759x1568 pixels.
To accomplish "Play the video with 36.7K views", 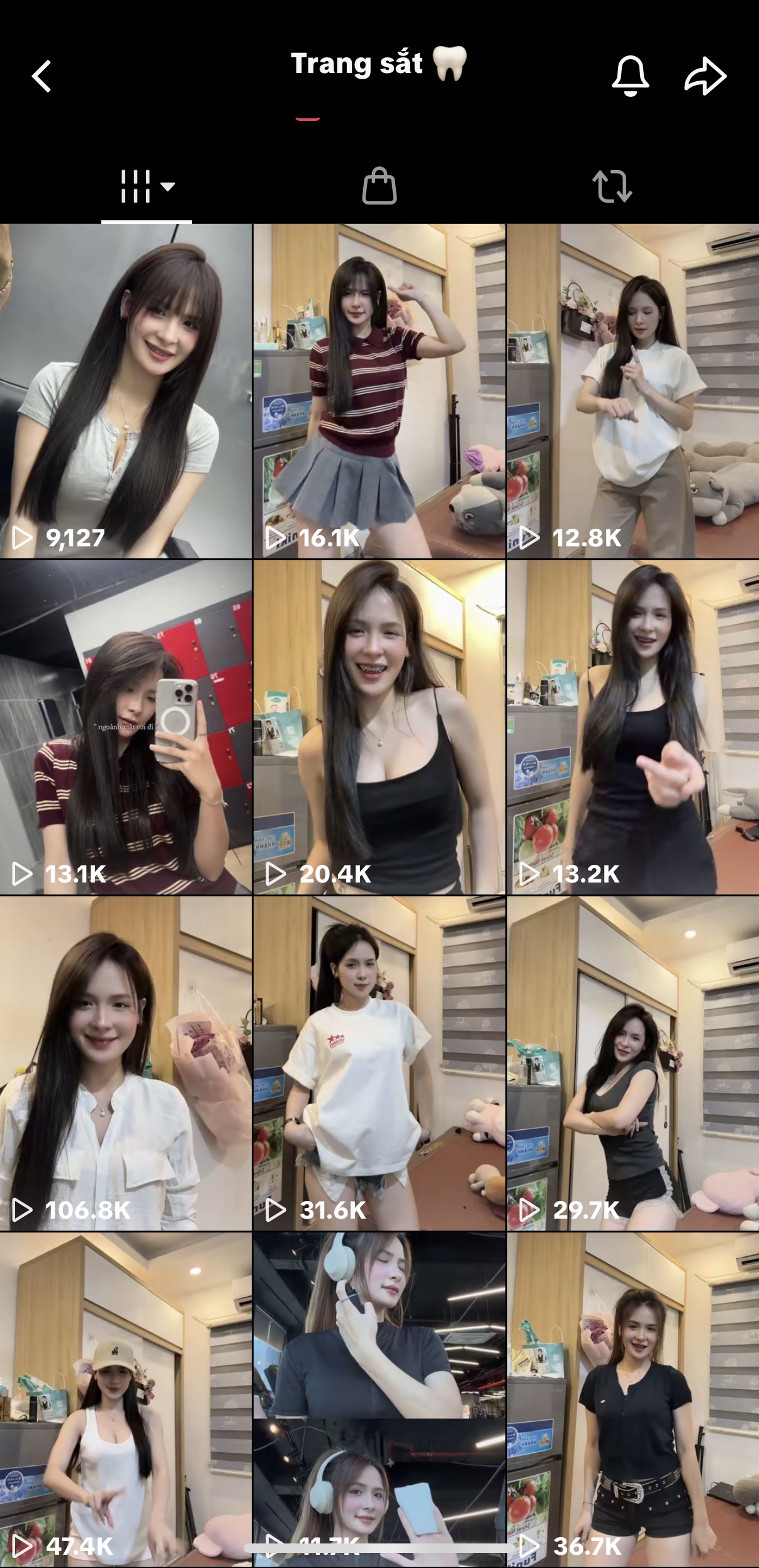I will pos(633,1397).
